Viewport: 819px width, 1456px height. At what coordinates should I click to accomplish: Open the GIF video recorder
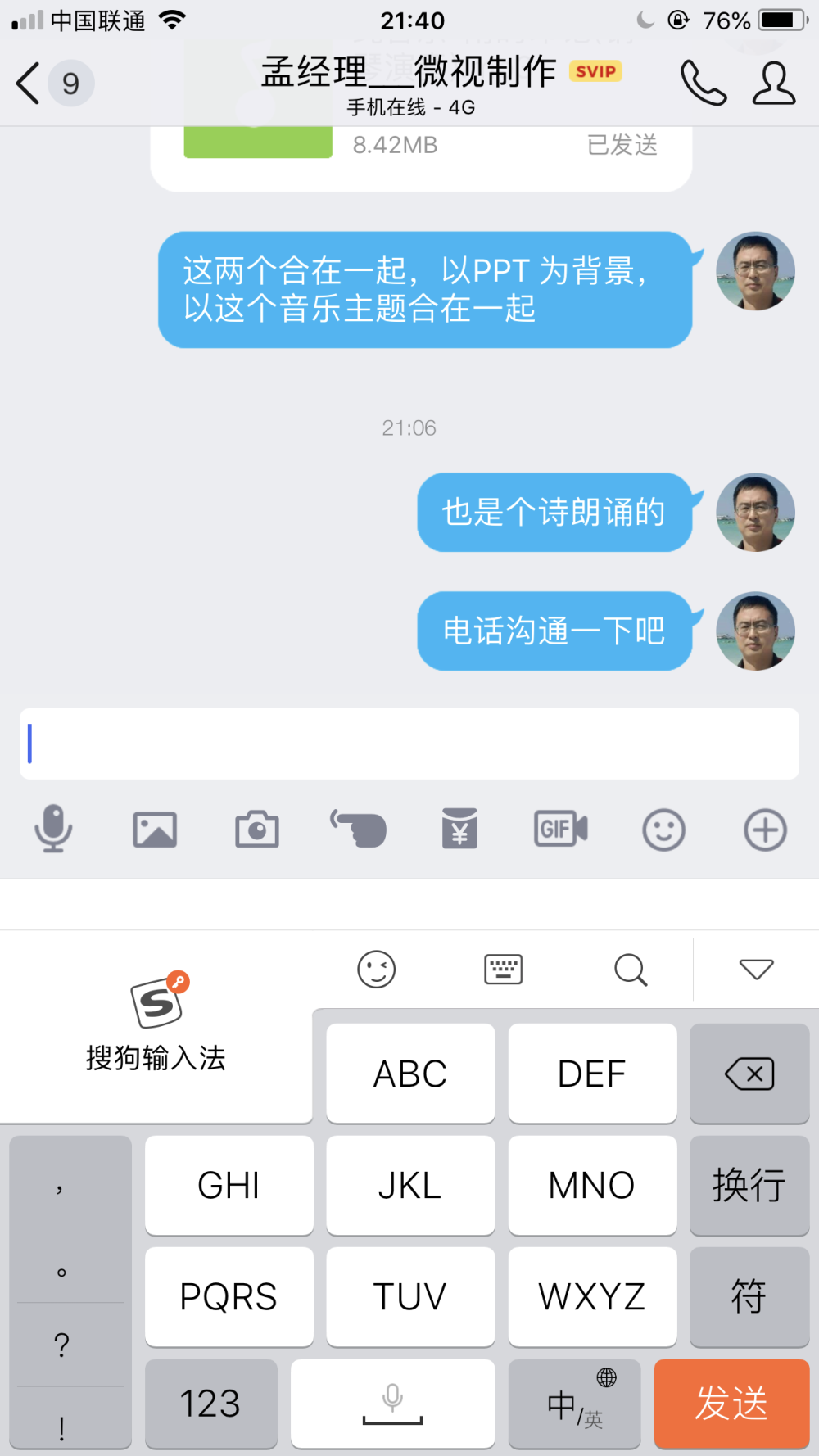click(x=561, y=829)
